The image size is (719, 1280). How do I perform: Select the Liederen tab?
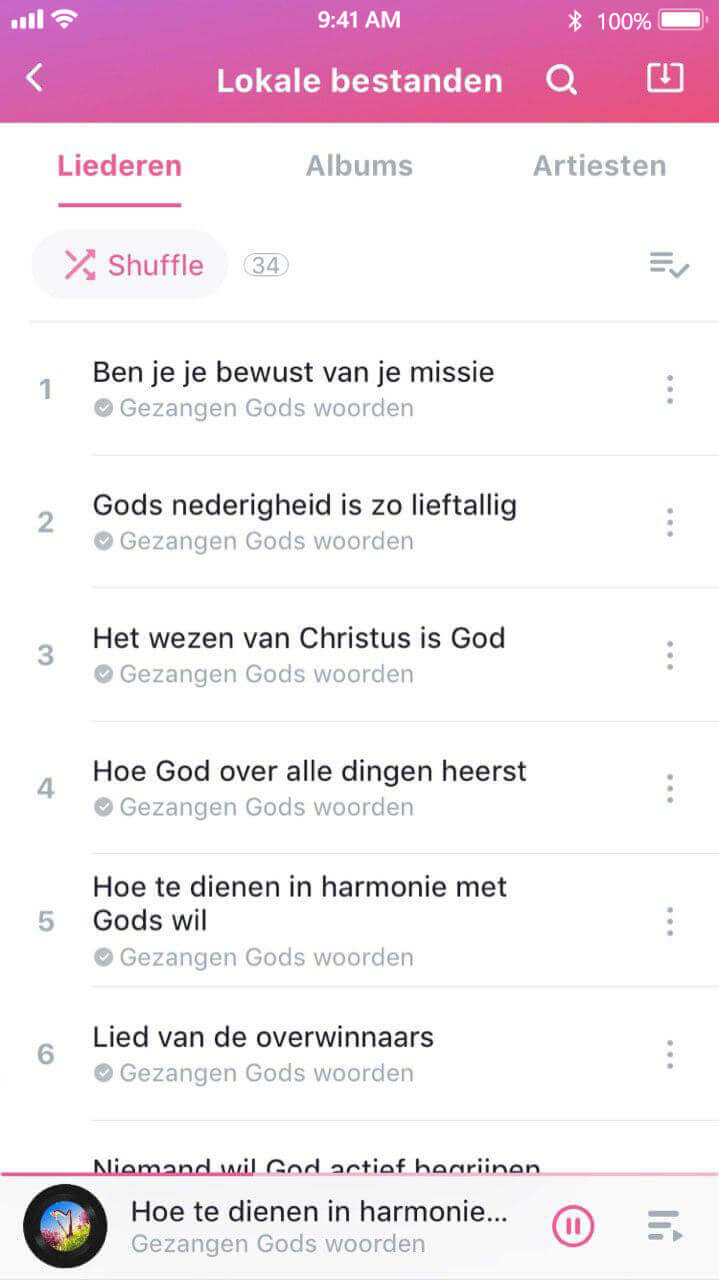pos(119,166)
